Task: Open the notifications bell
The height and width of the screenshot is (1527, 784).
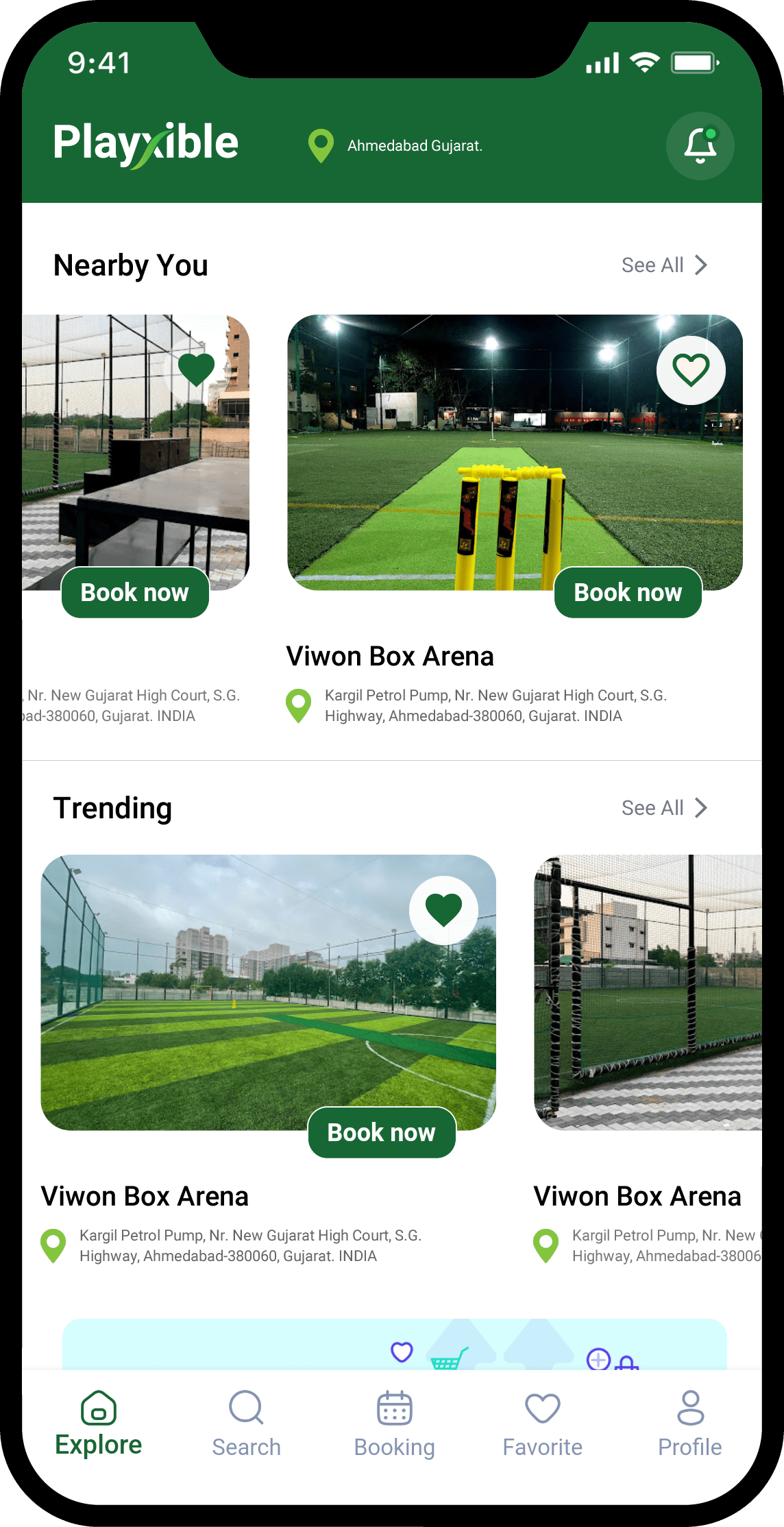Action: tap(700, 146)
